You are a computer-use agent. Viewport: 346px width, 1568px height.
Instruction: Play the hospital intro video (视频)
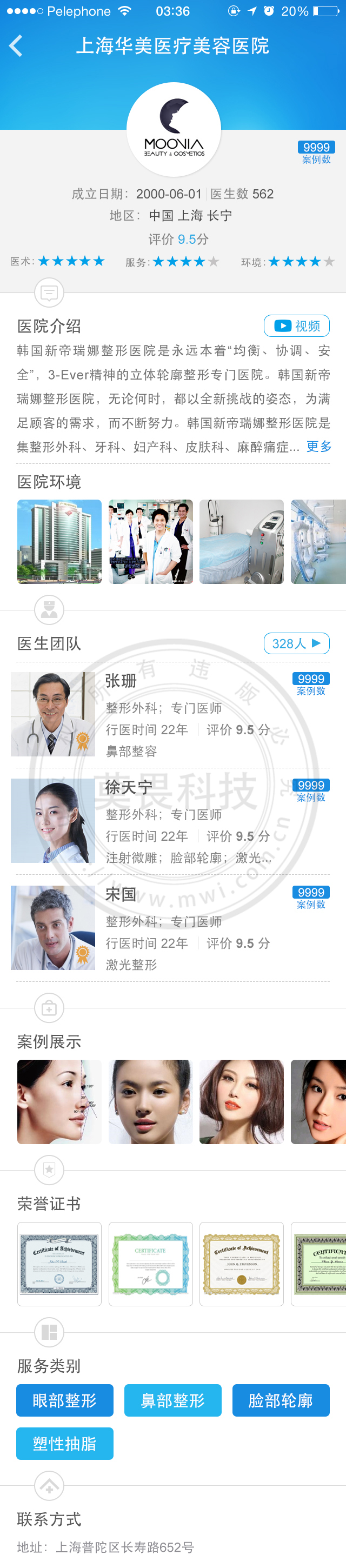coord(297,325)
